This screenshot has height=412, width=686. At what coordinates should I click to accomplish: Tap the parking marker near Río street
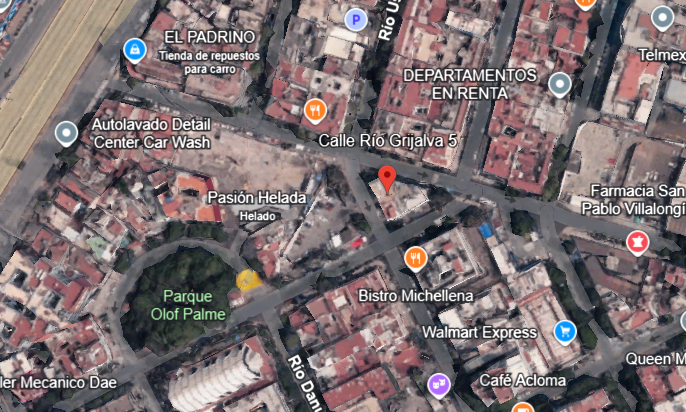(x=356, y=20)
